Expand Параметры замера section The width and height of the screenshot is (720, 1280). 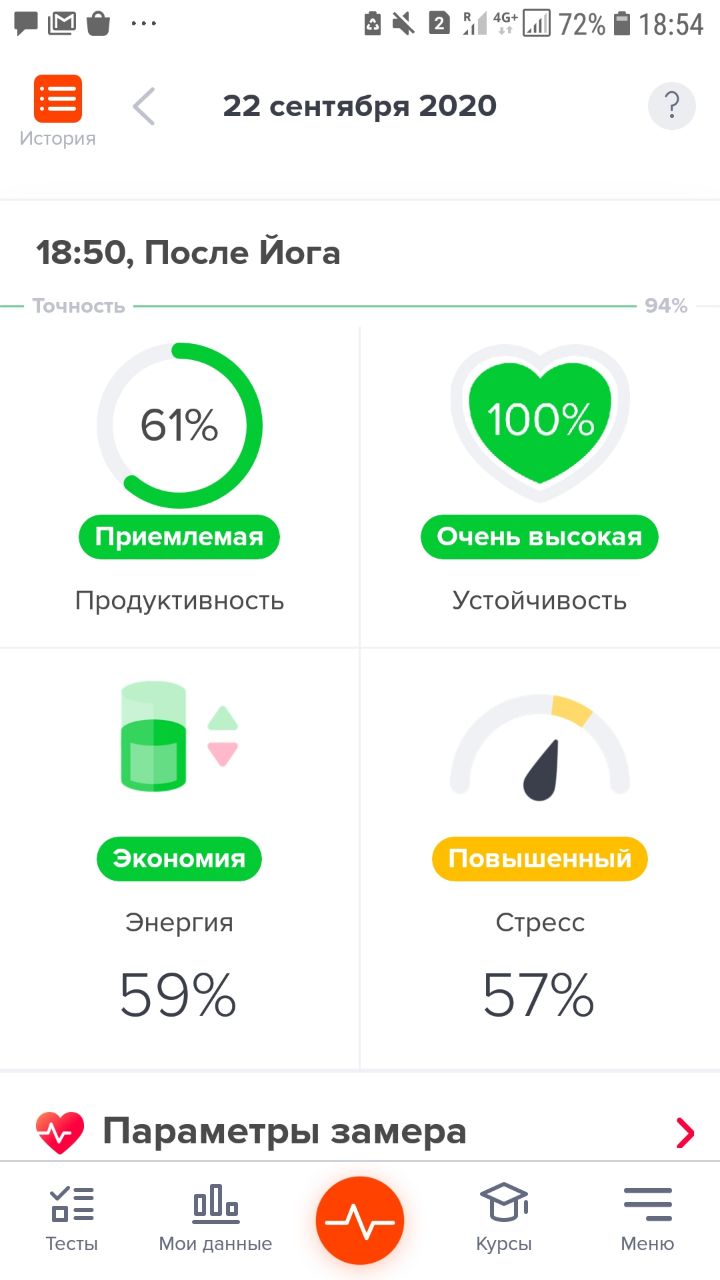(x=684, y=1132)
